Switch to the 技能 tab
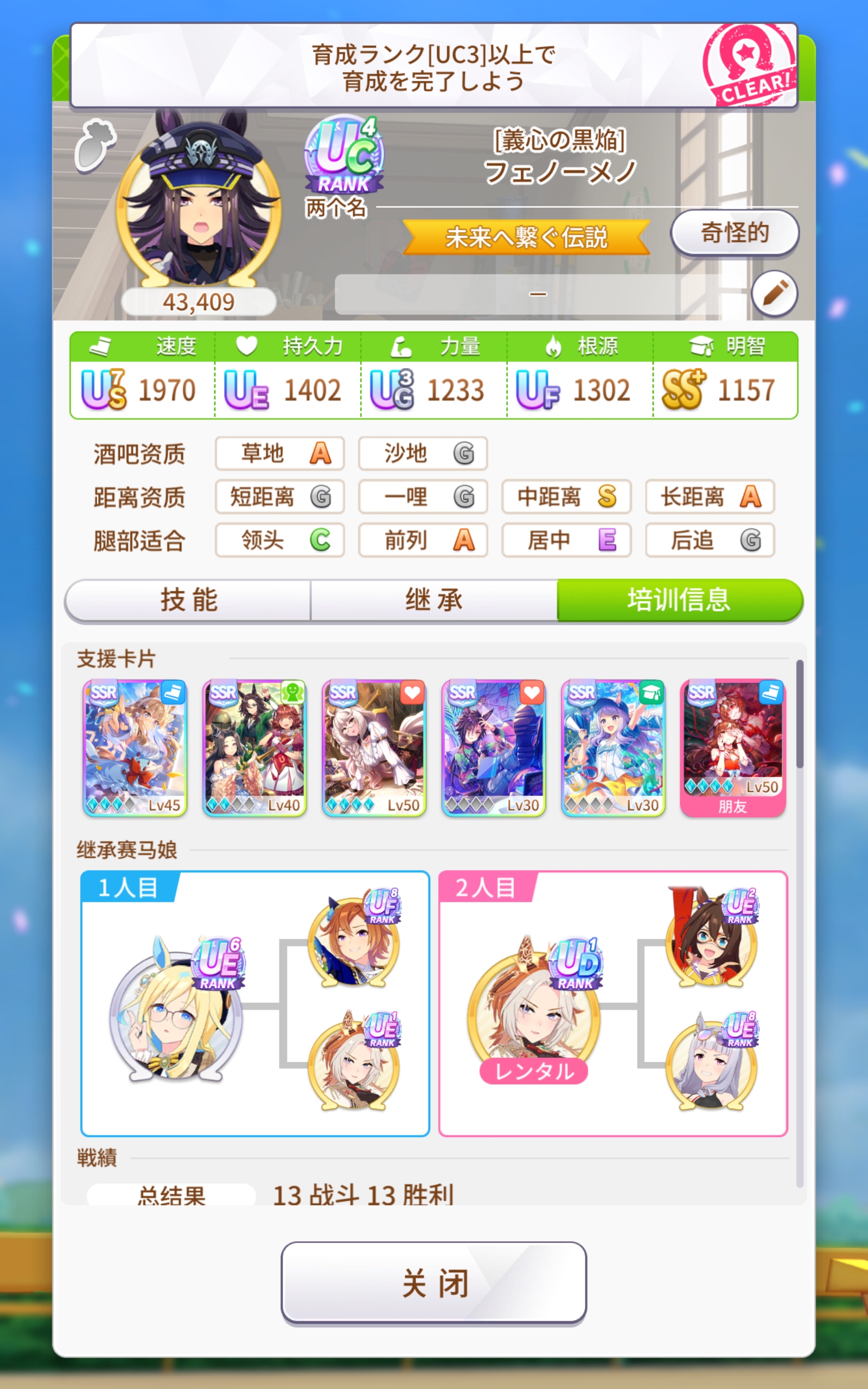Viewport: 868px width, 1389px height. click(188, 601)
